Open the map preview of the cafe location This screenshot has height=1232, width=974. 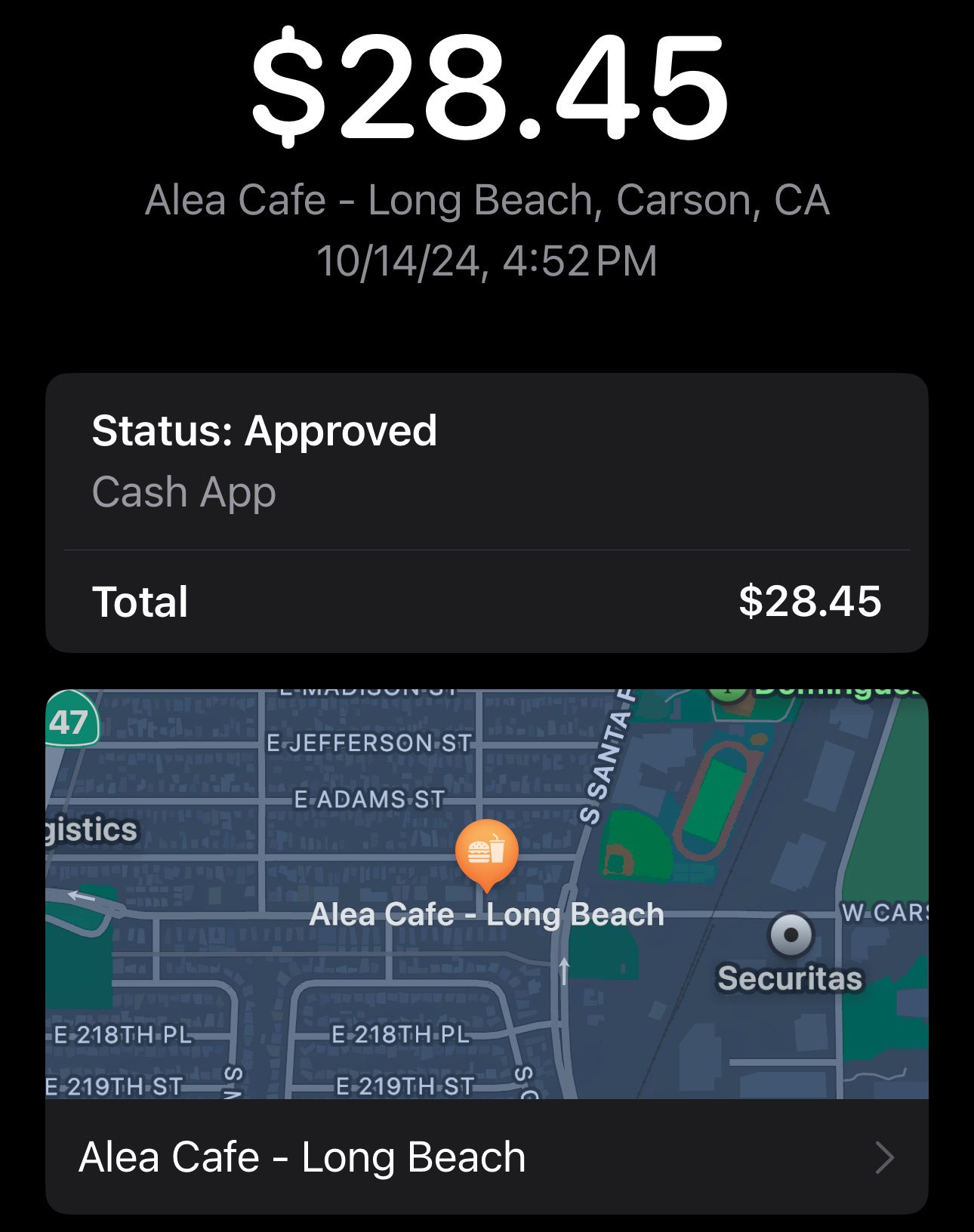486,895
